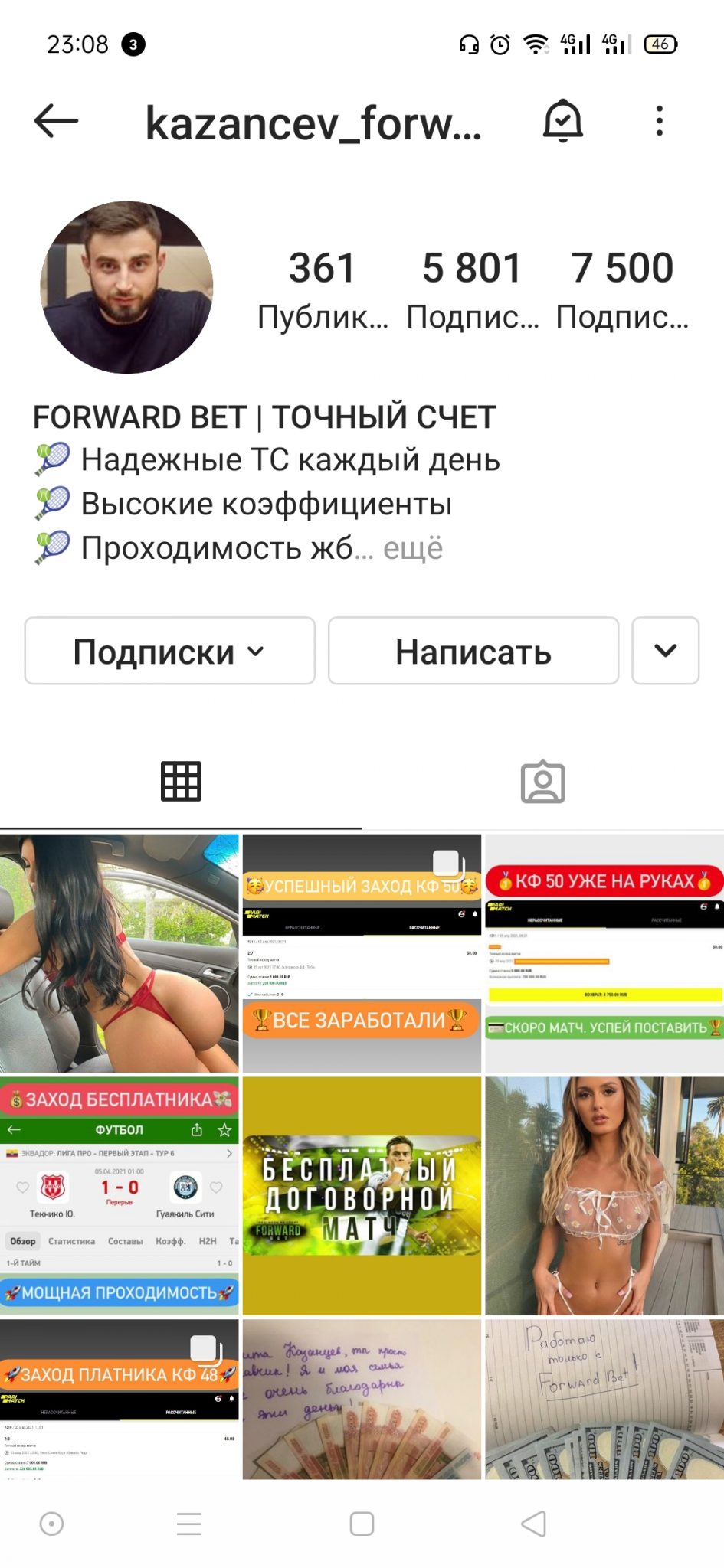Open the three-dot overflow menu
This screenshot has width=724, height=1568.
[x=659, y=121]
